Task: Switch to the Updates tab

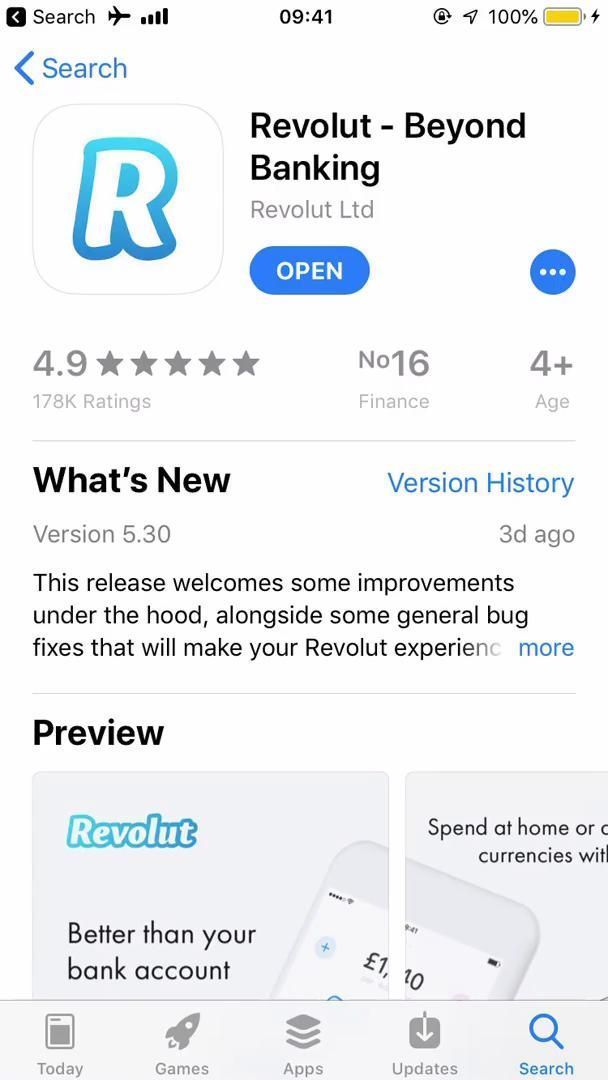Action: [x=425, y=1043]
